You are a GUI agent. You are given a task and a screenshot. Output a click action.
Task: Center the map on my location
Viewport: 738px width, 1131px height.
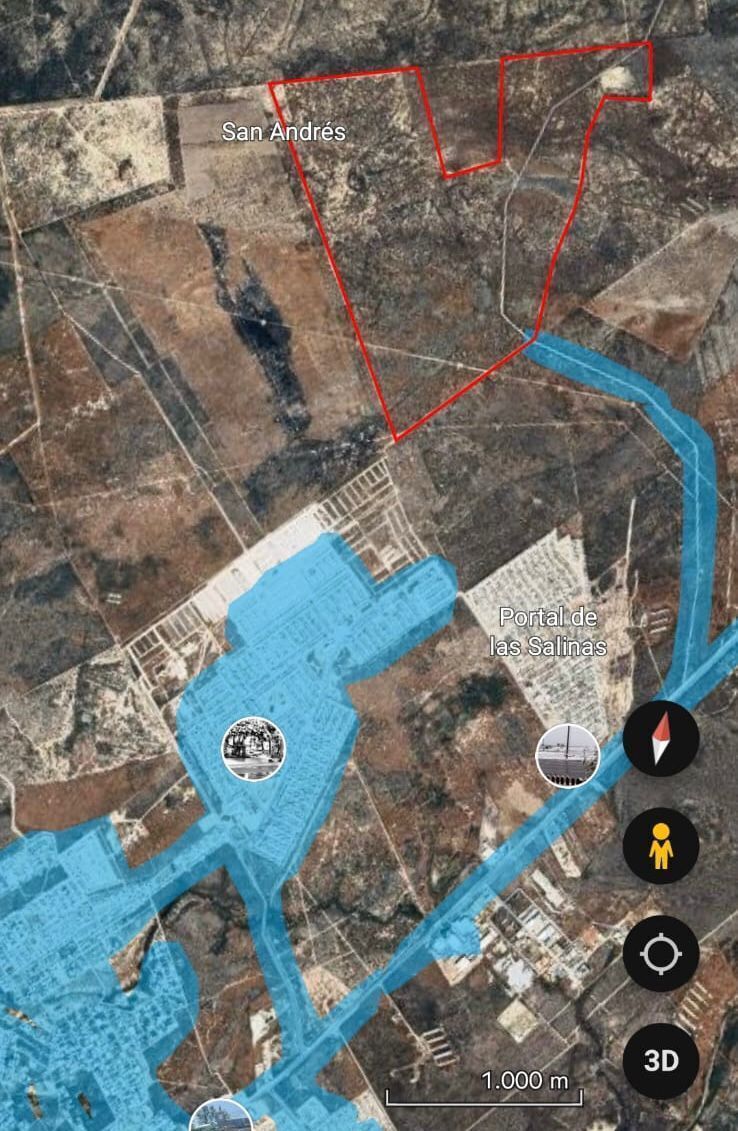(660, 954)
